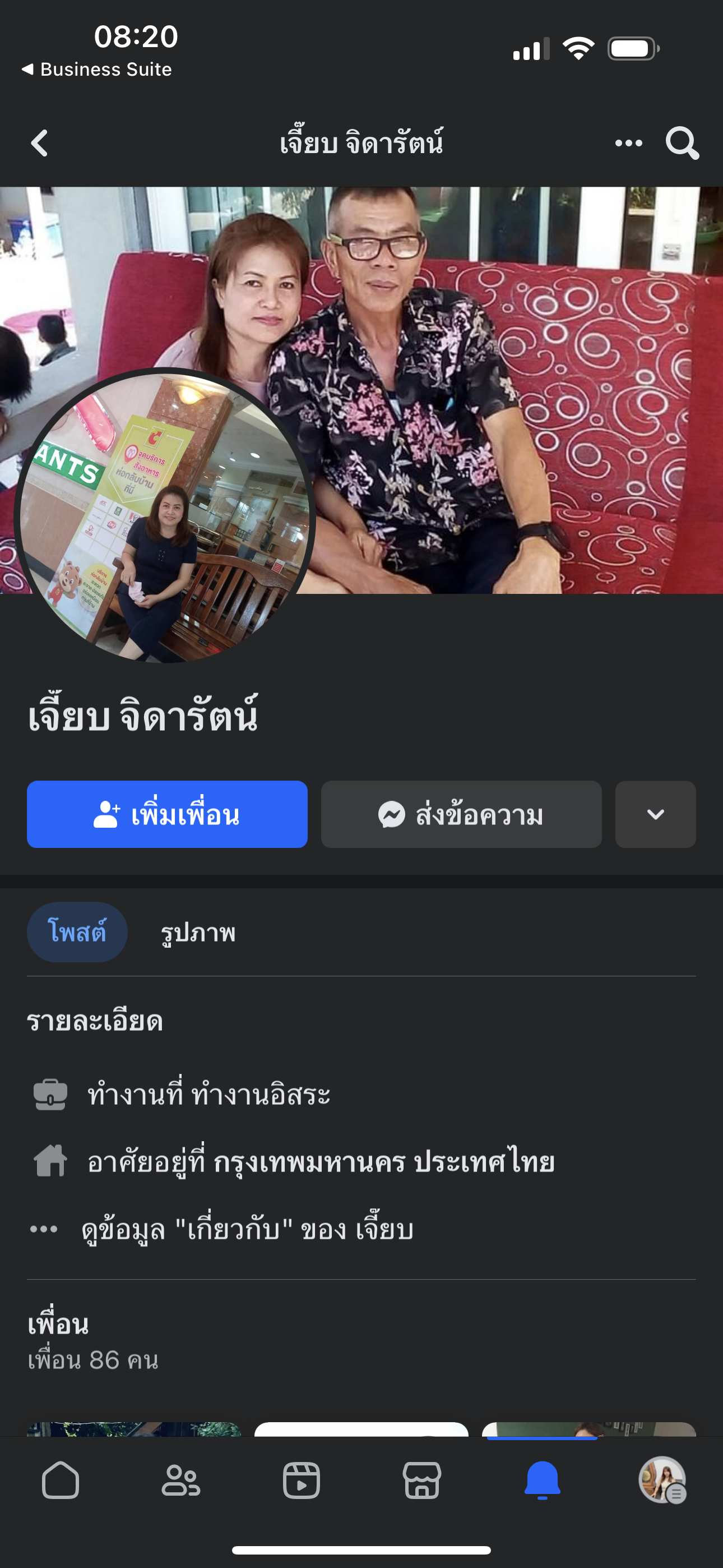Open ดูข้อมูล "เกี่ยวกับ" ของ เจี๊ยบ
The height and width of the screenshot is (1568, 723).
point(247,1230)
